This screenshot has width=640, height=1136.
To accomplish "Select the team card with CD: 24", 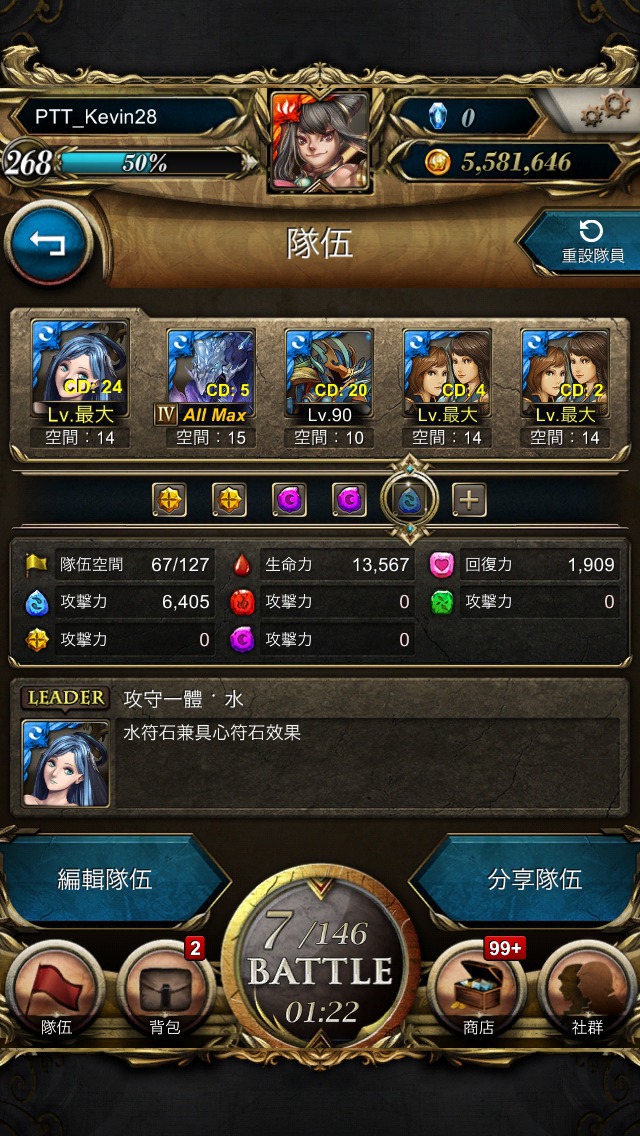I will pos(80,384).
